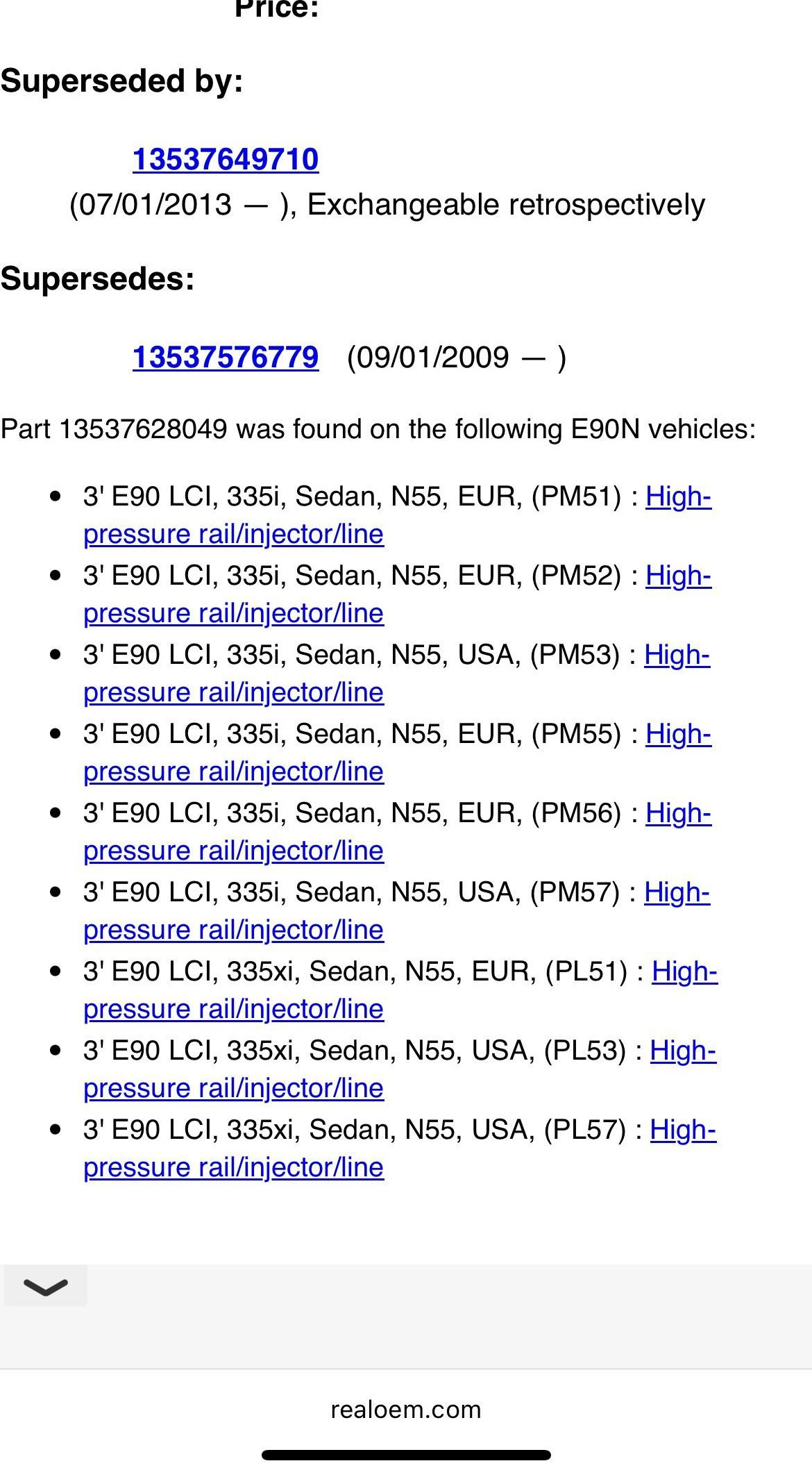Open High-pressure rail link for PL57

click(x=233, y=1167)
